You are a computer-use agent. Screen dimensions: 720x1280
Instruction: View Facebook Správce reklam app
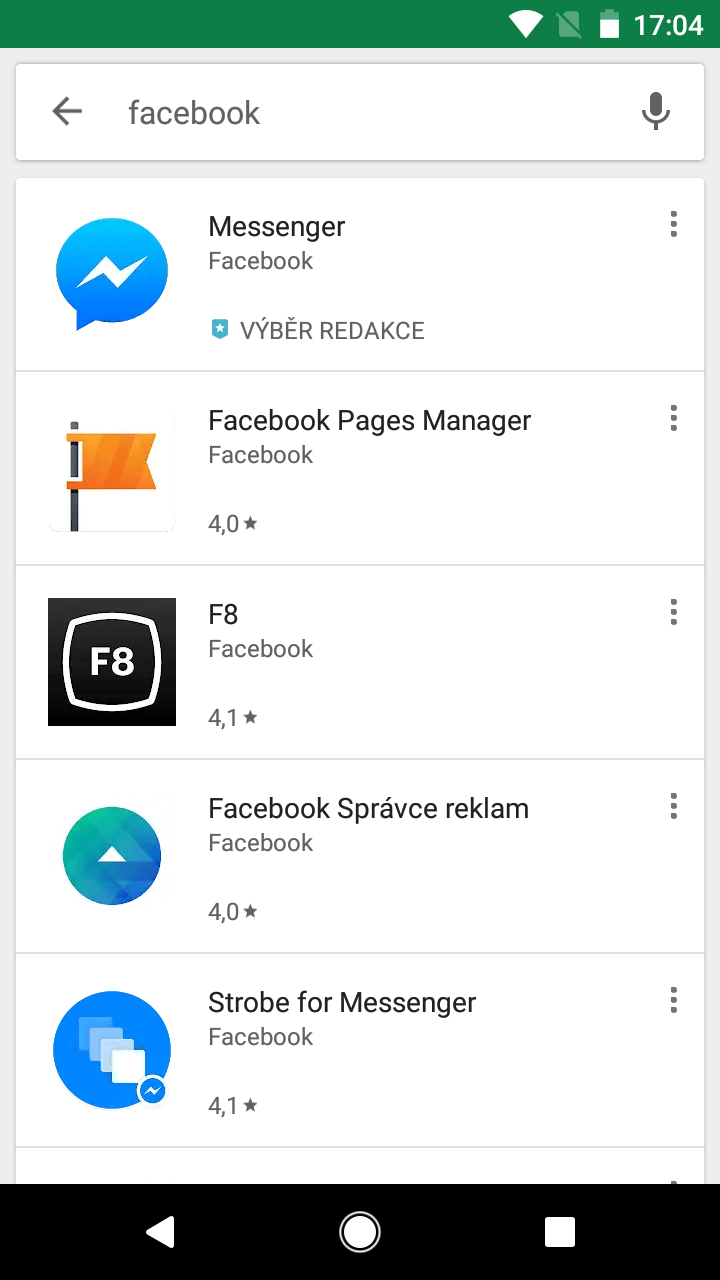click(x=360, y=856)
